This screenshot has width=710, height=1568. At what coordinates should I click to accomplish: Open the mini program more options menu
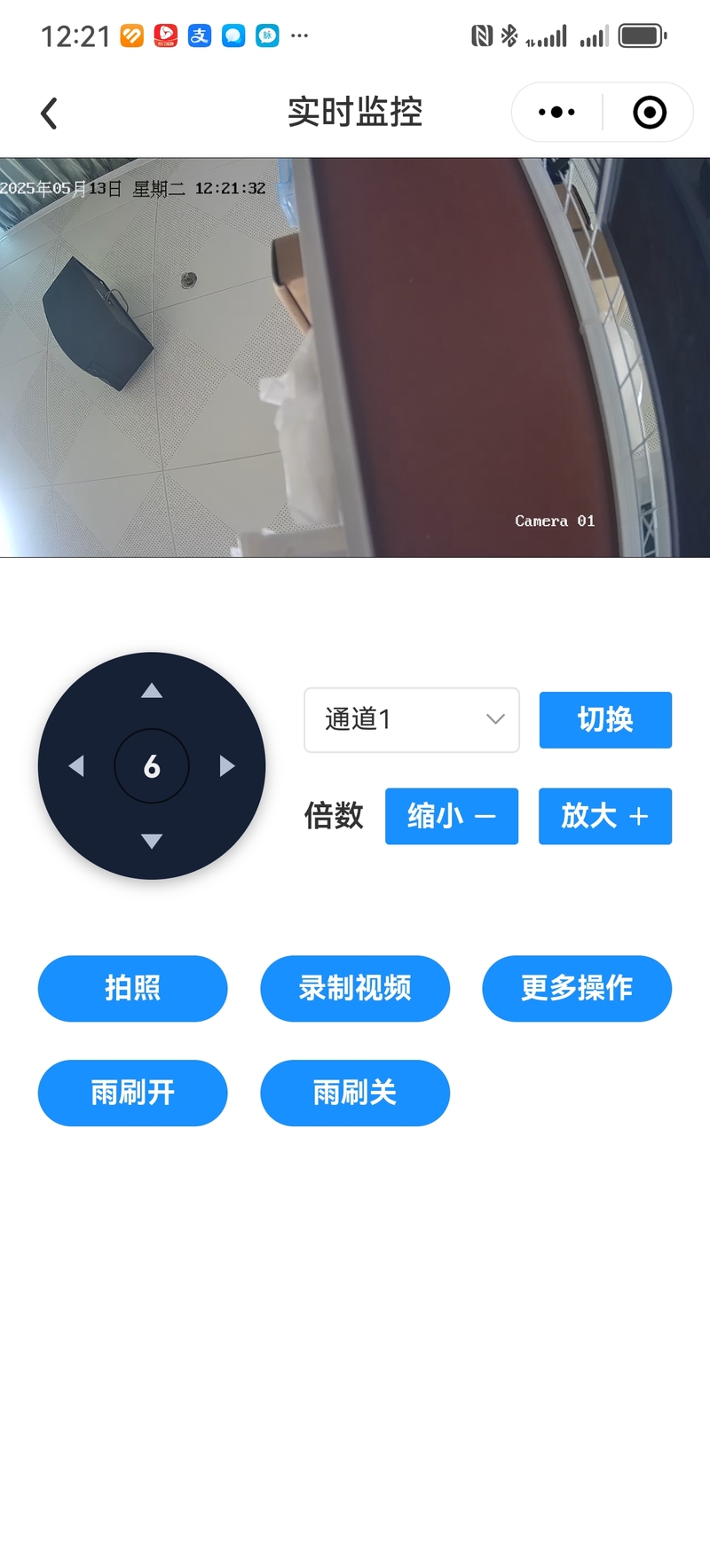pos(557,113)
